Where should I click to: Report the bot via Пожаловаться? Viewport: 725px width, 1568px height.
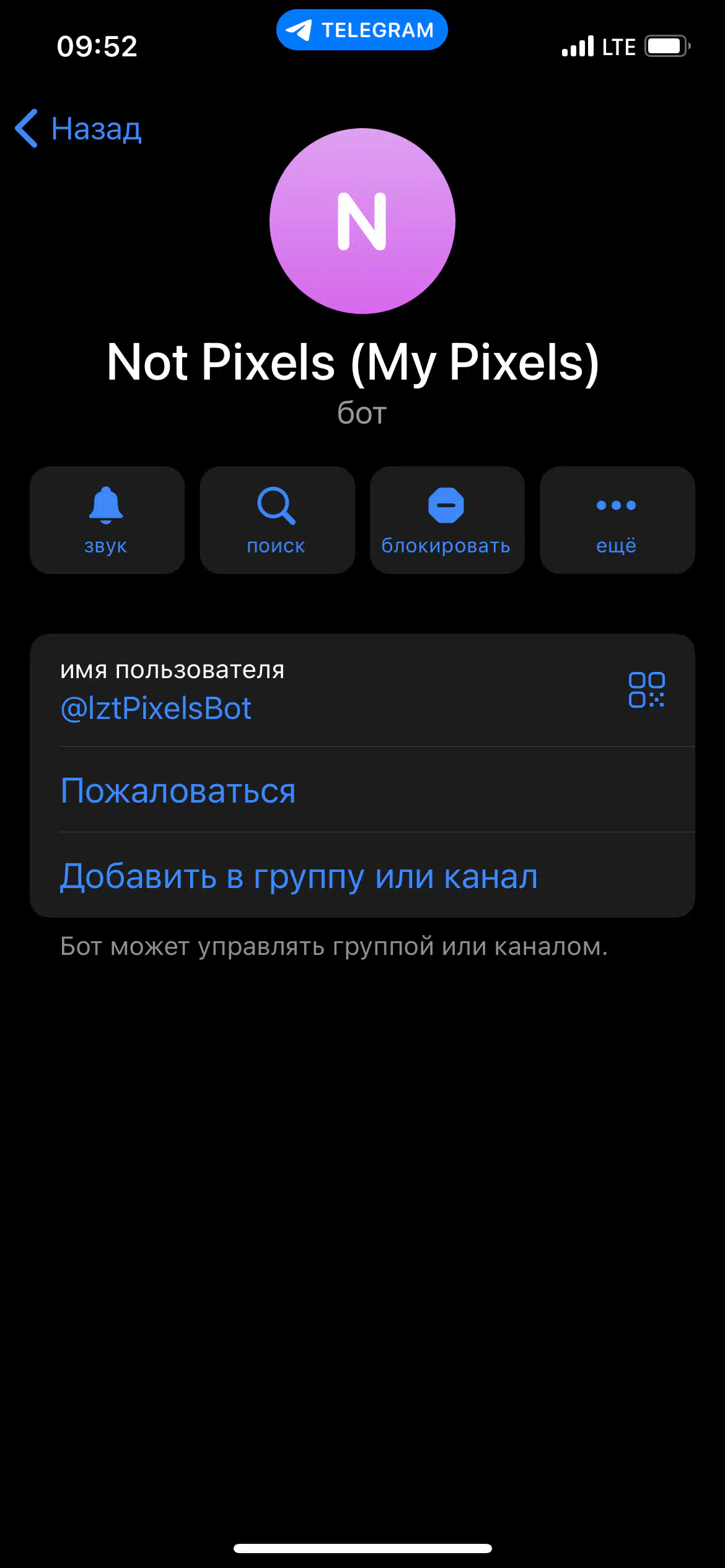point(362,790)
